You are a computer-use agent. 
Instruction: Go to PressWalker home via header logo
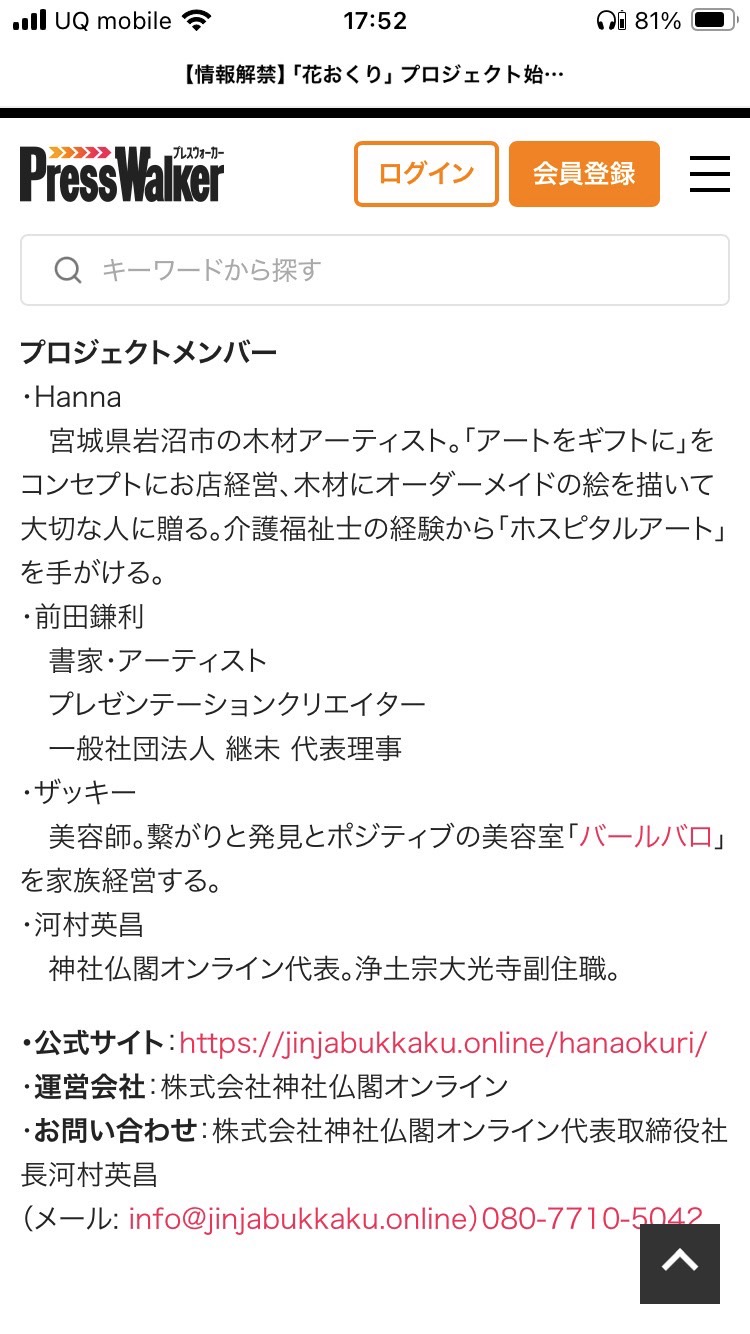(x=122, y=174)
